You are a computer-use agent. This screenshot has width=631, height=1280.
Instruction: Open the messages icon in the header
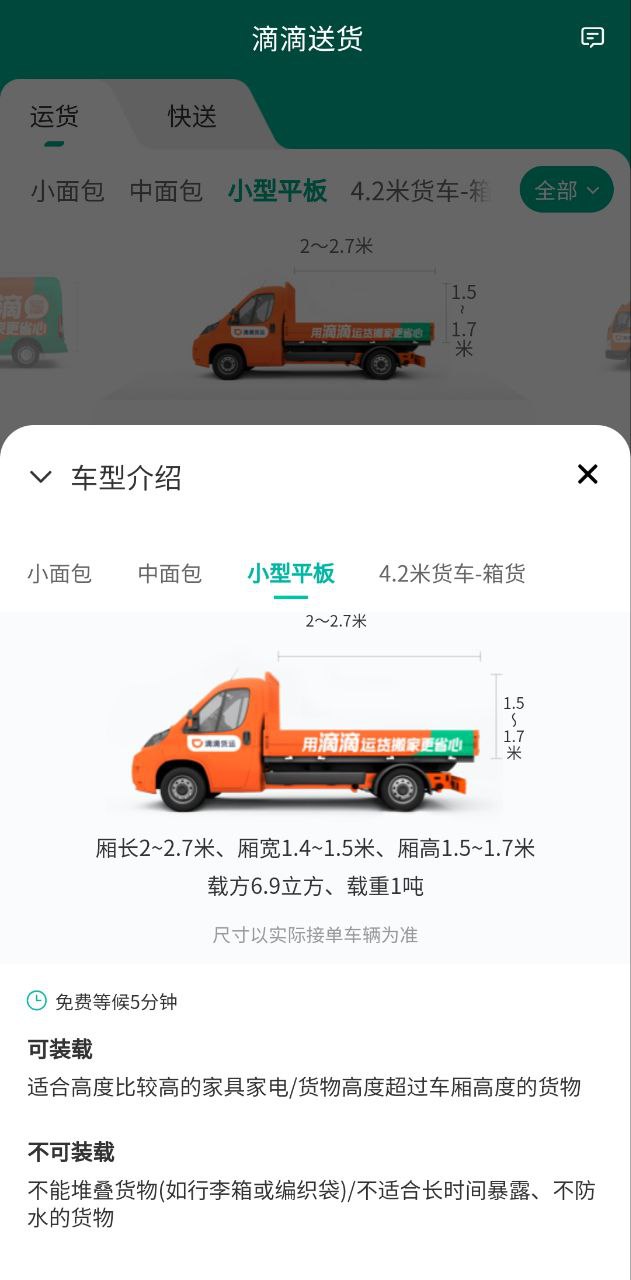point(592,38)
